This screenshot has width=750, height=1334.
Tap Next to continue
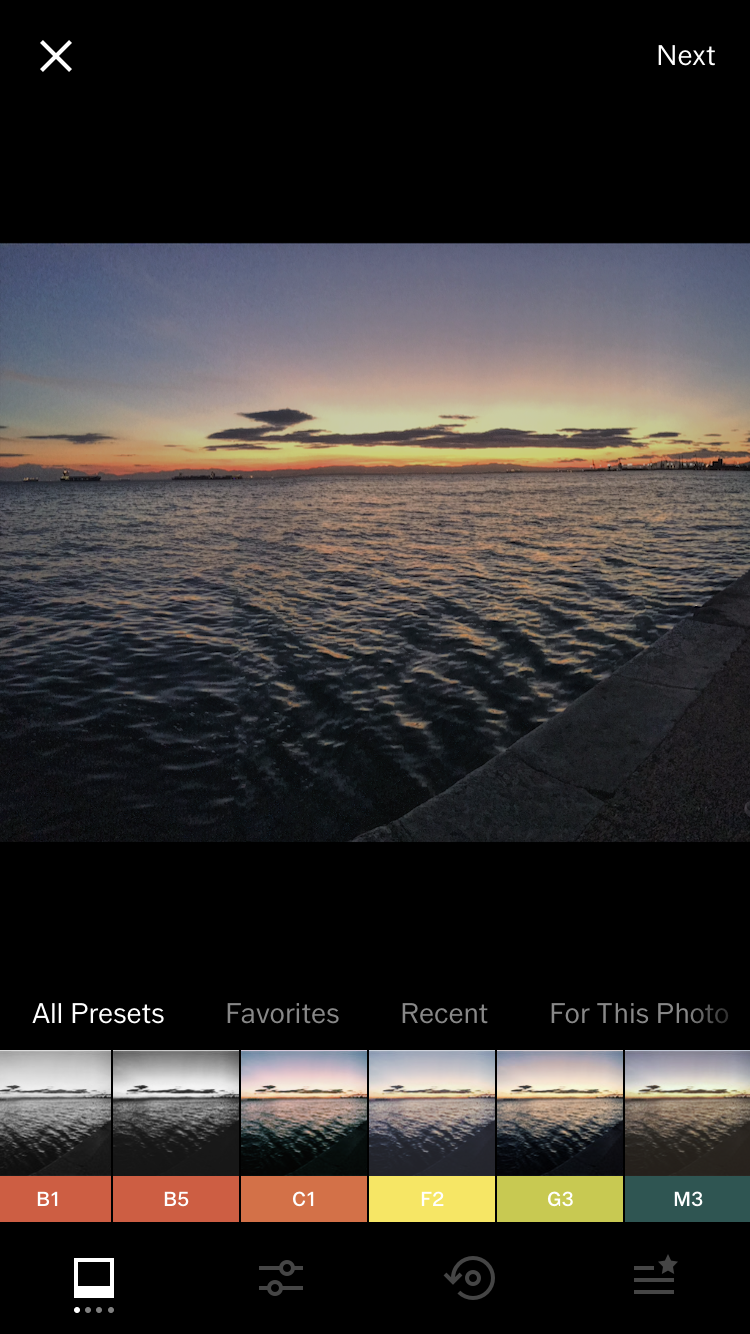click(685, 56)
